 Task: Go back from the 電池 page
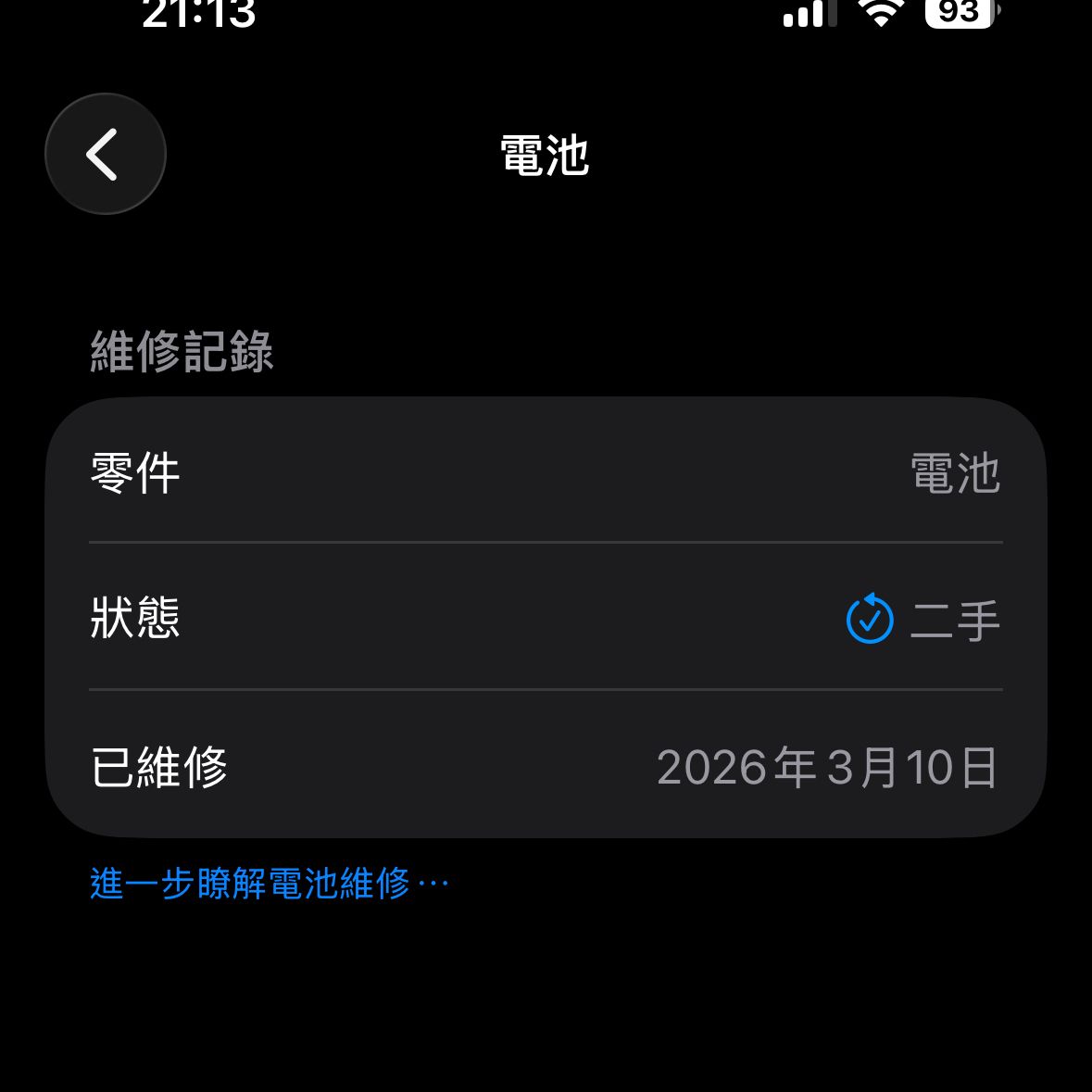[105, 154]
